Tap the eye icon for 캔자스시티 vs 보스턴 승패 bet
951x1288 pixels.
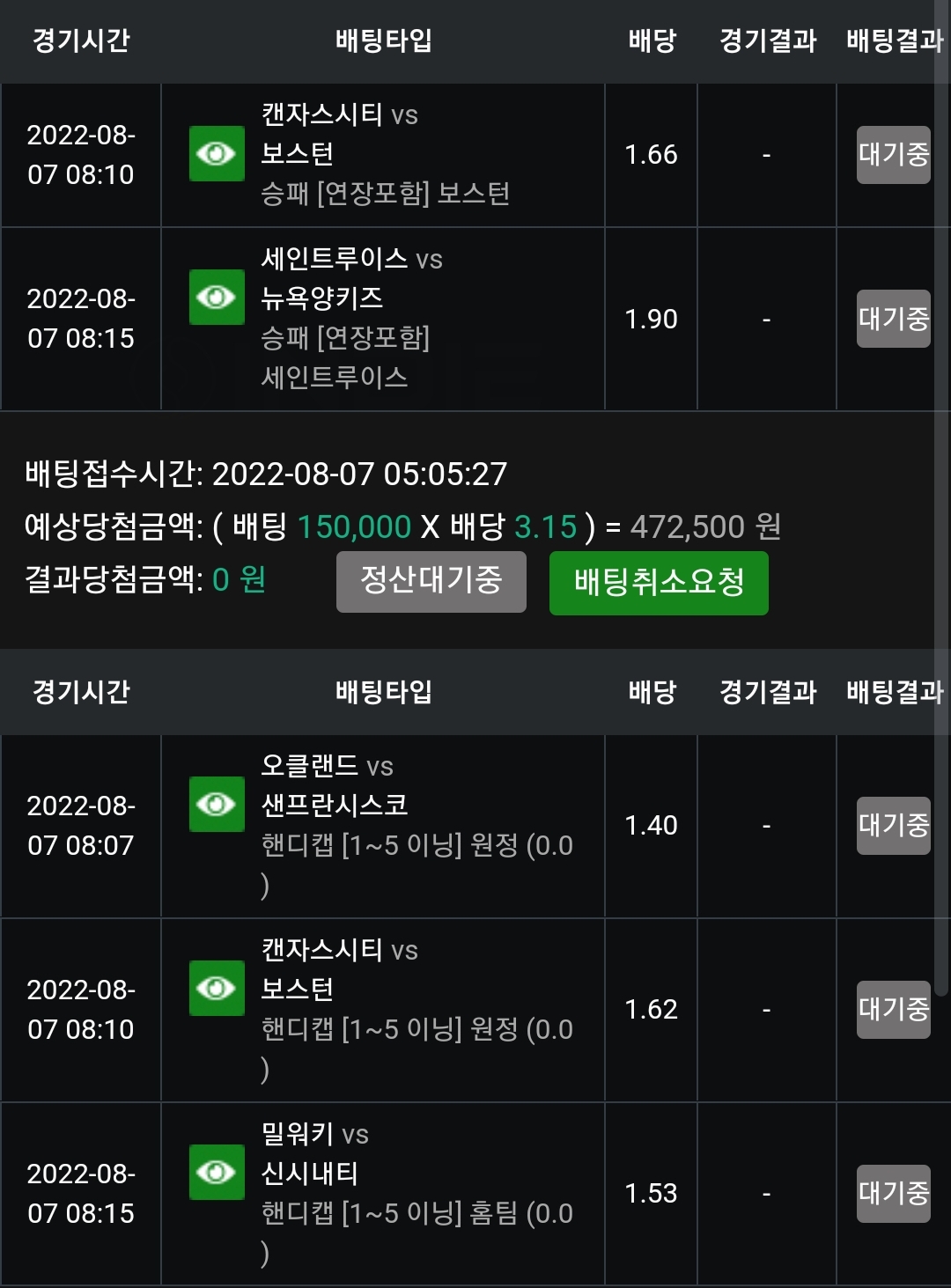pyautogui.click(x=217, y=154)
